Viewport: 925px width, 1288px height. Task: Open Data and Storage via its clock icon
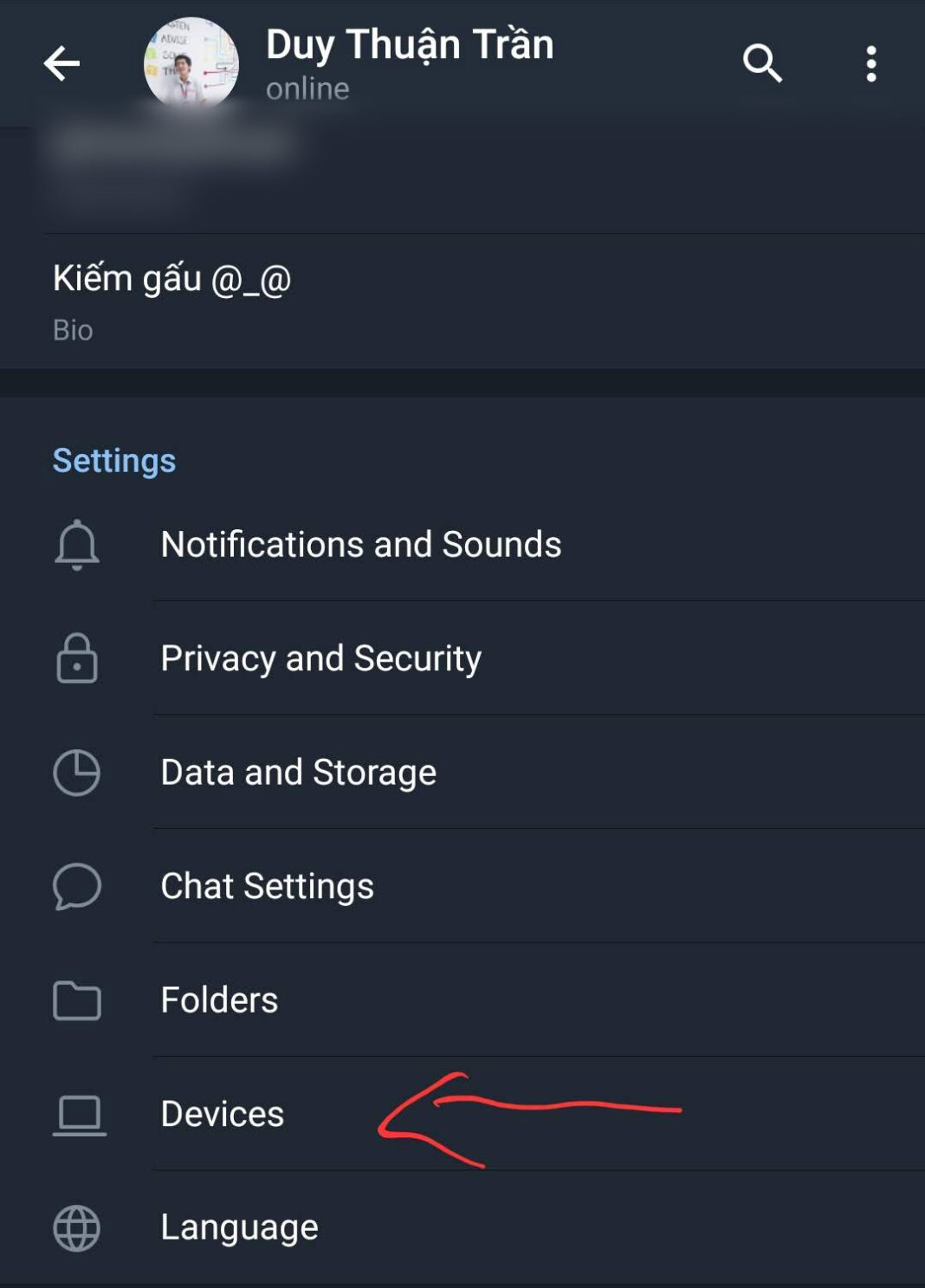[76, 773]
